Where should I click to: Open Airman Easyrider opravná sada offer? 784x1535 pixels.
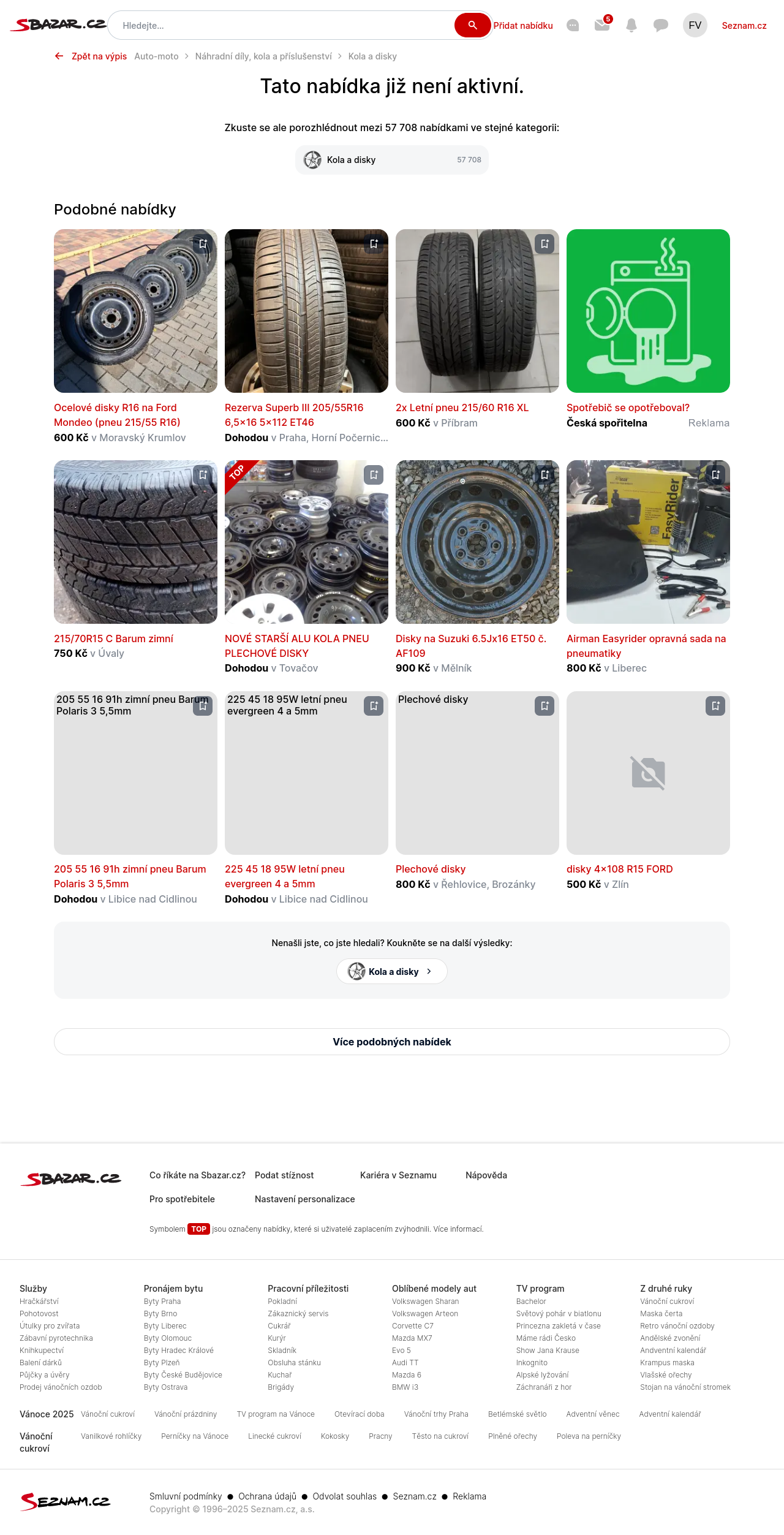point(646,646)
